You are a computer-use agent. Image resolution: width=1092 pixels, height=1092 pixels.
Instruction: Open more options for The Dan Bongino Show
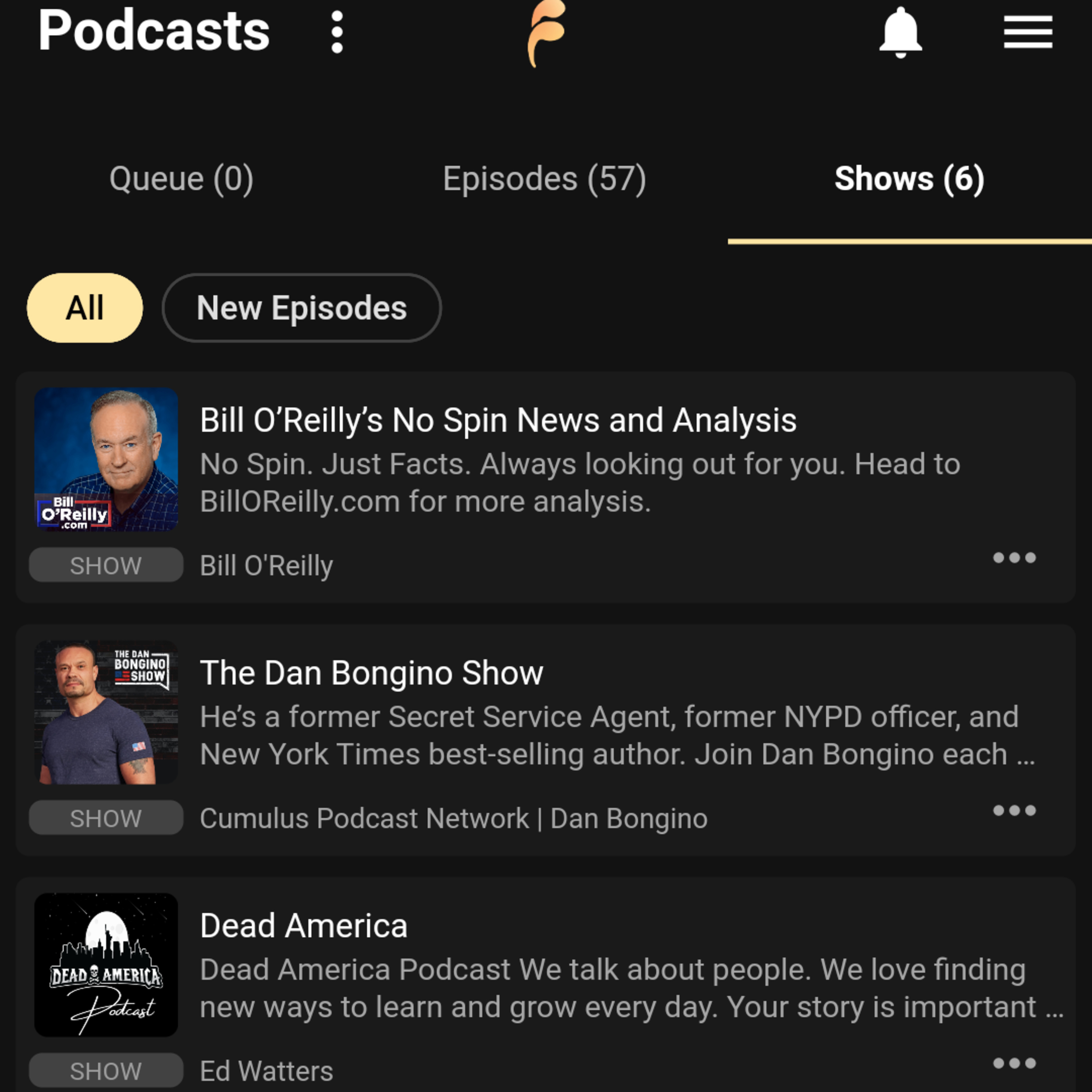coord(1014,811)
